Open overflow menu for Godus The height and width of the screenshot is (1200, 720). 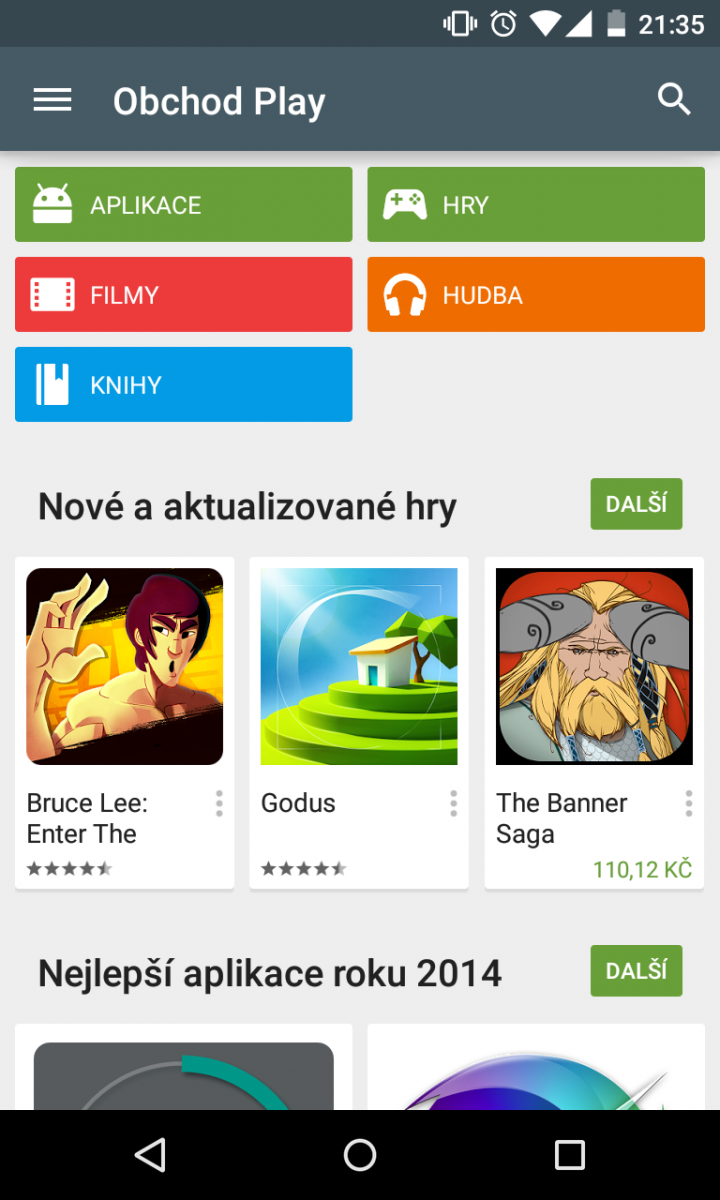(453, 803)
